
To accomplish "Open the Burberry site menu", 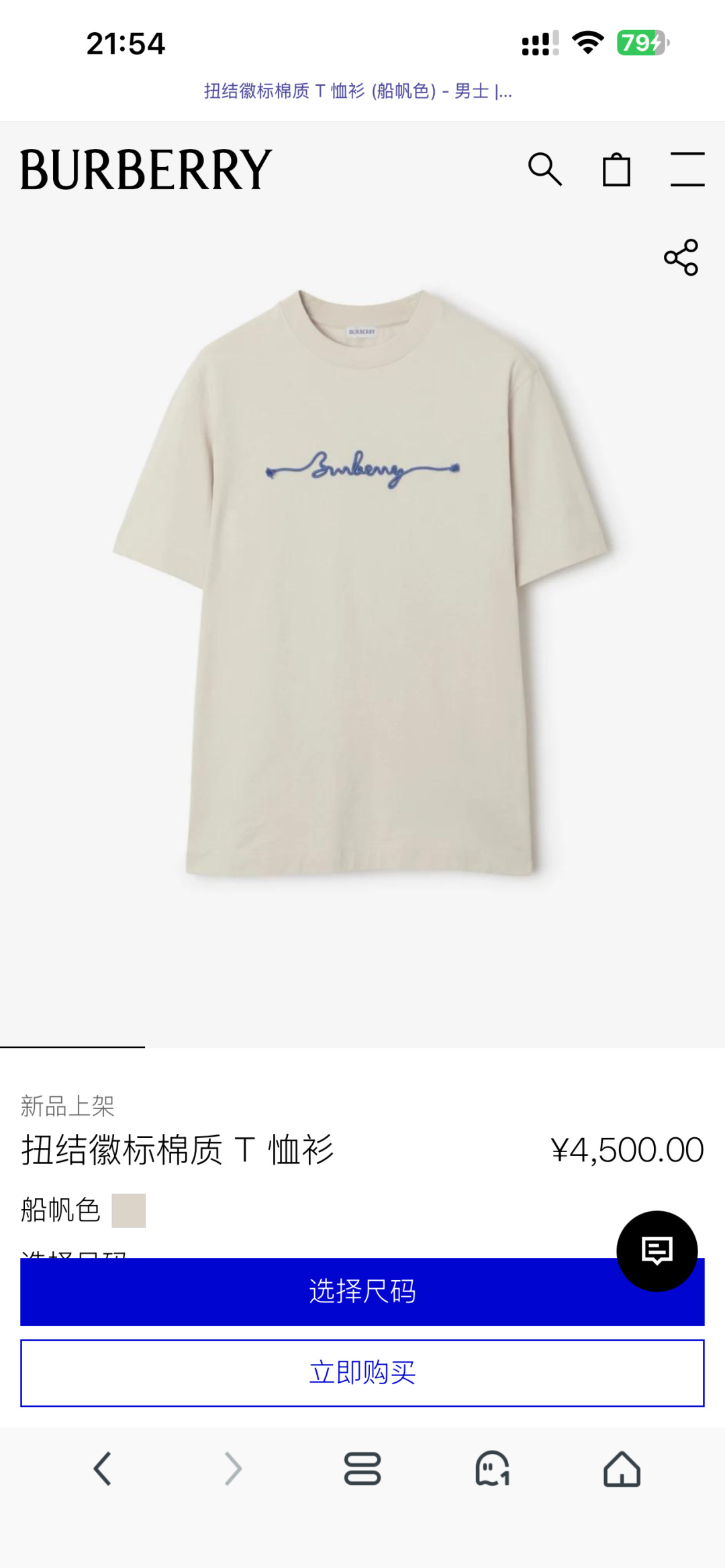I will (687, 169).
